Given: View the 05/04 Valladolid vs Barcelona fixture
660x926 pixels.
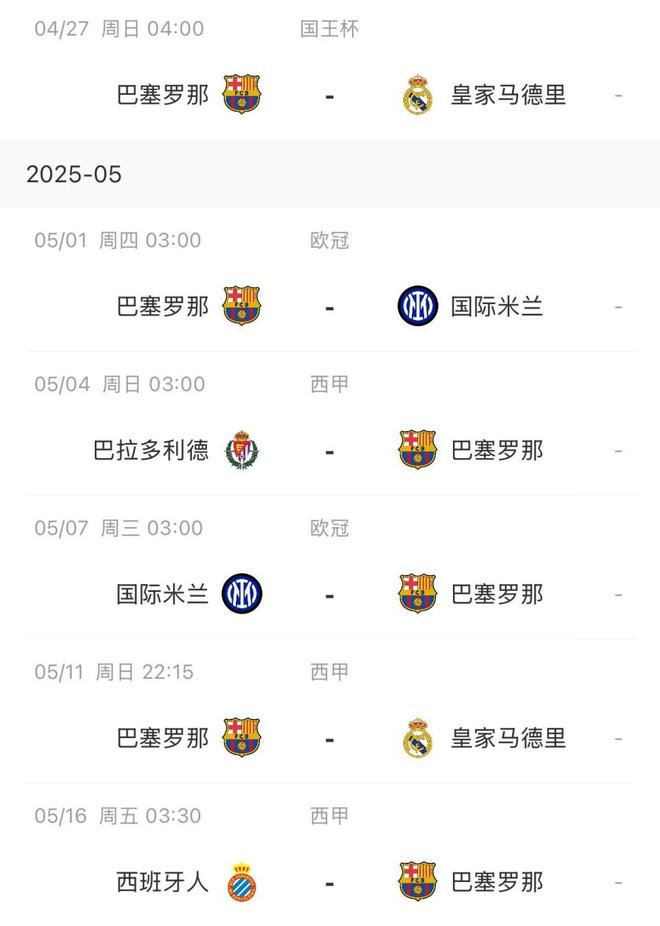Looking at the screenshot, I should [x=329, y=450].
